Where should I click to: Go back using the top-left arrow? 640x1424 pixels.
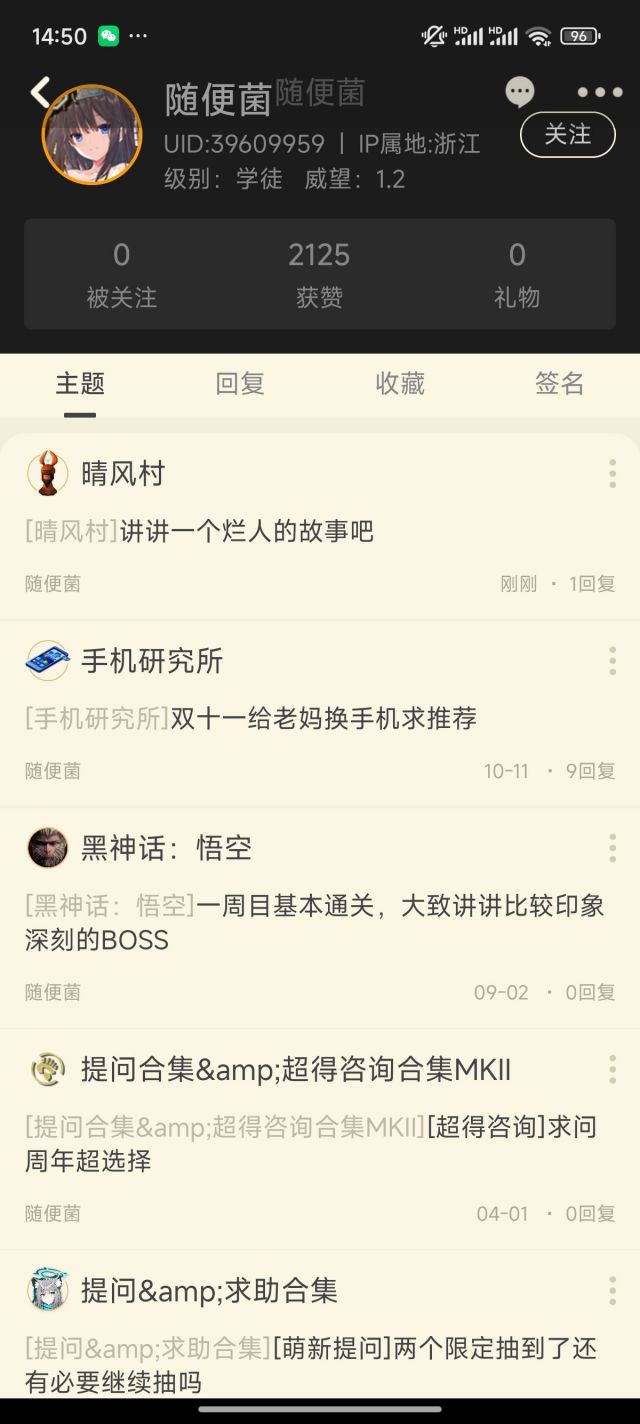tap(40, 92)
